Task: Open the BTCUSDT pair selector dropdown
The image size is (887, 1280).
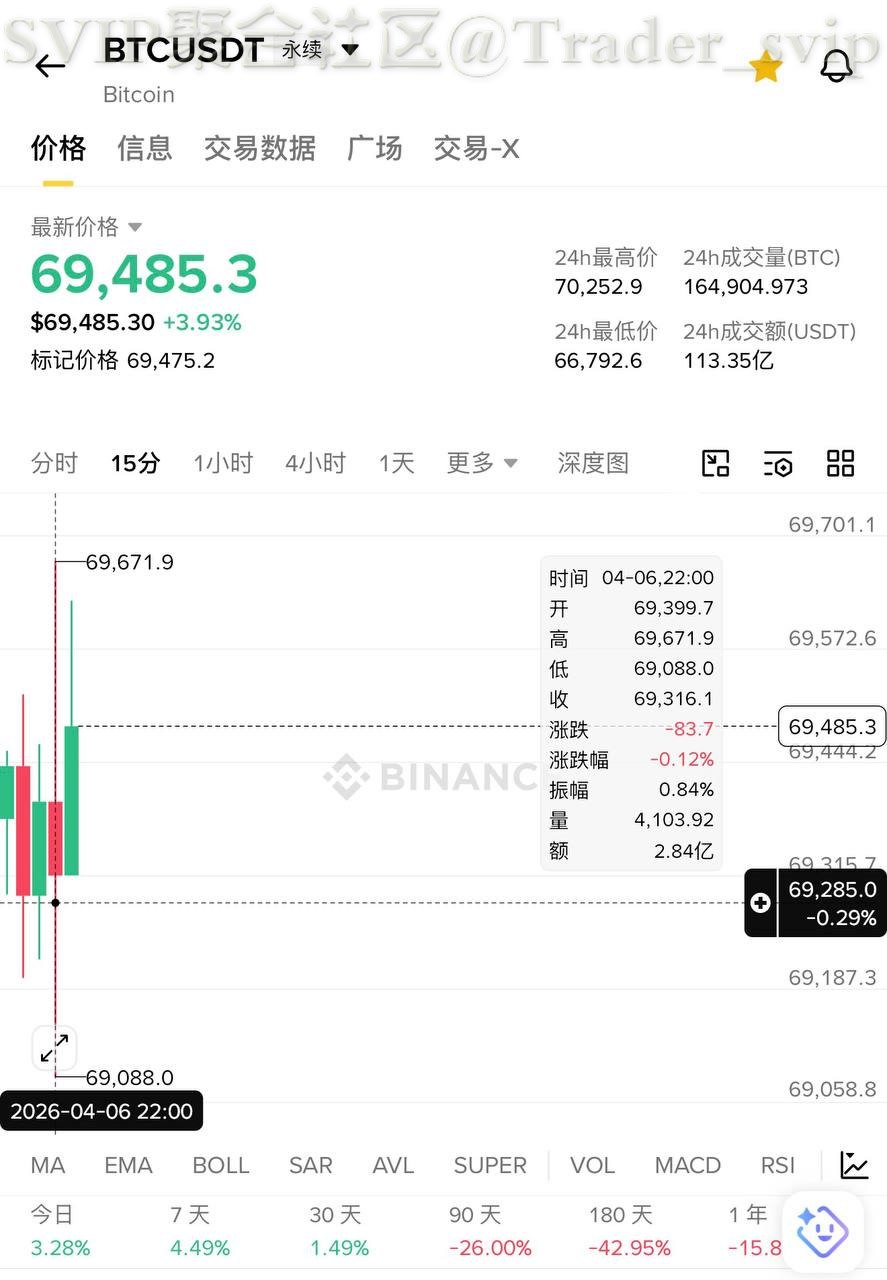Action: (x=349, y=48)
